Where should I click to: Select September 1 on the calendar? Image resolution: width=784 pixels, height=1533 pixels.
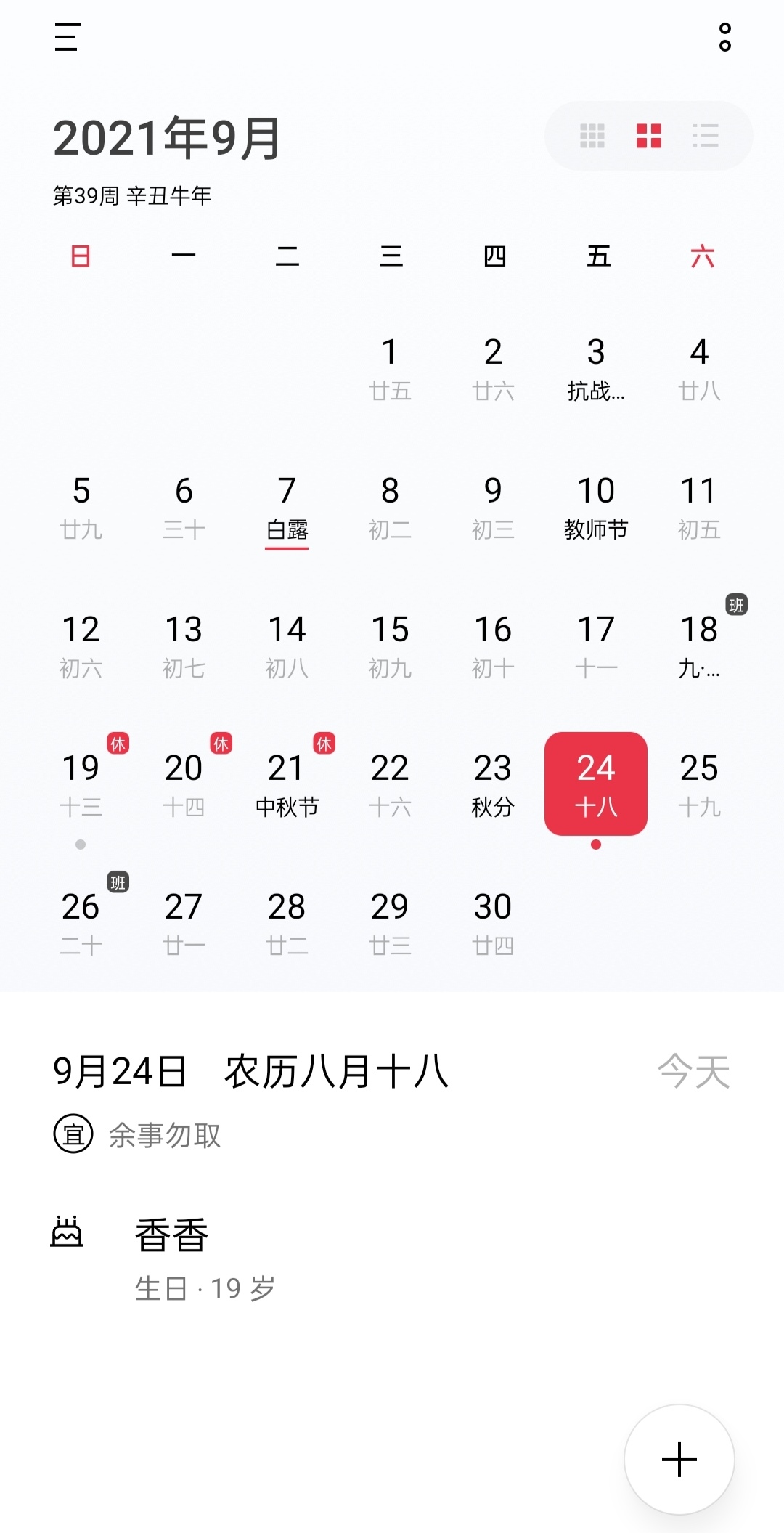[x=390, y=368]
